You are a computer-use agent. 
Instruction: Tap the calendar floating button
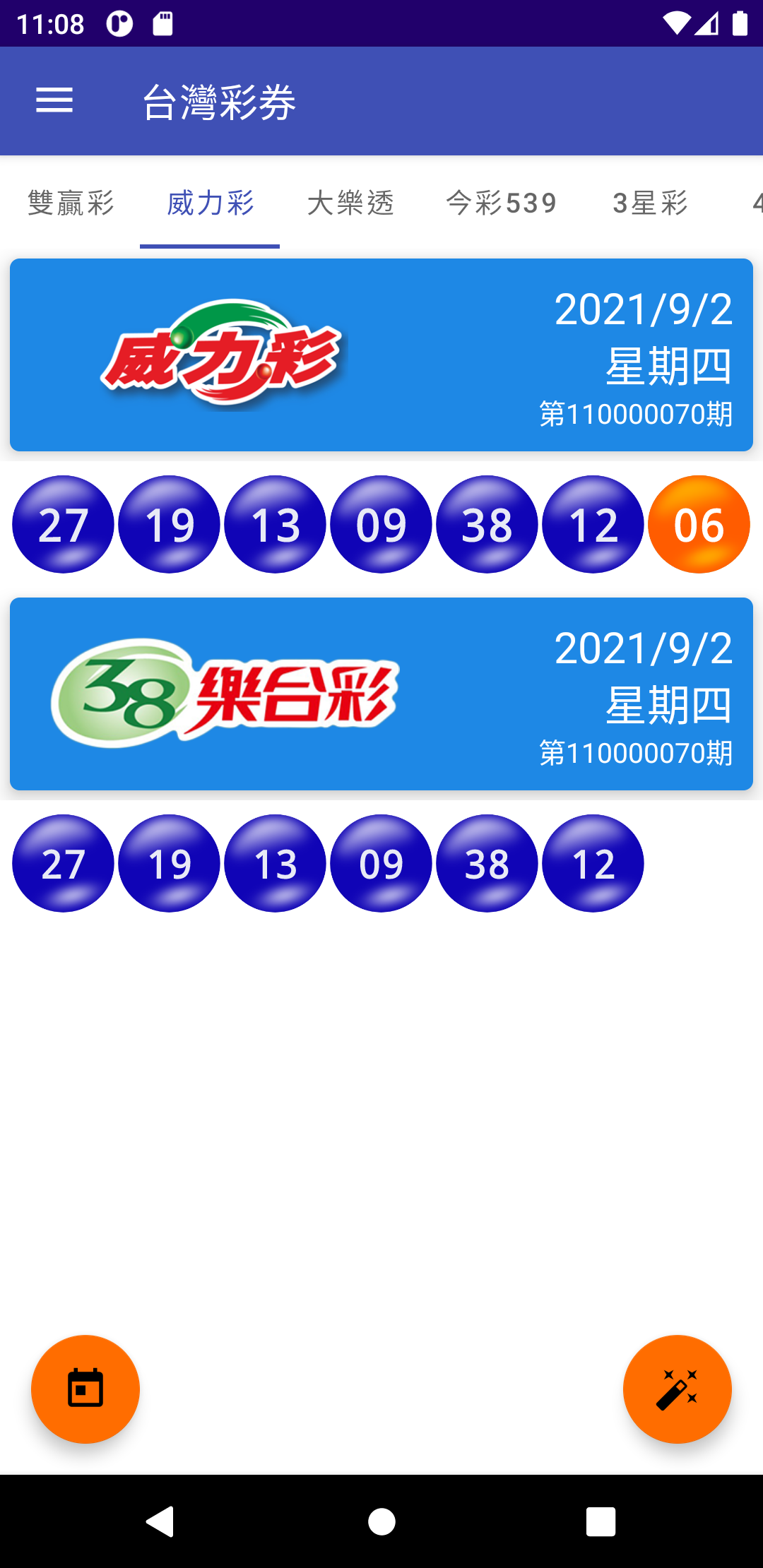click(85, 1389)
